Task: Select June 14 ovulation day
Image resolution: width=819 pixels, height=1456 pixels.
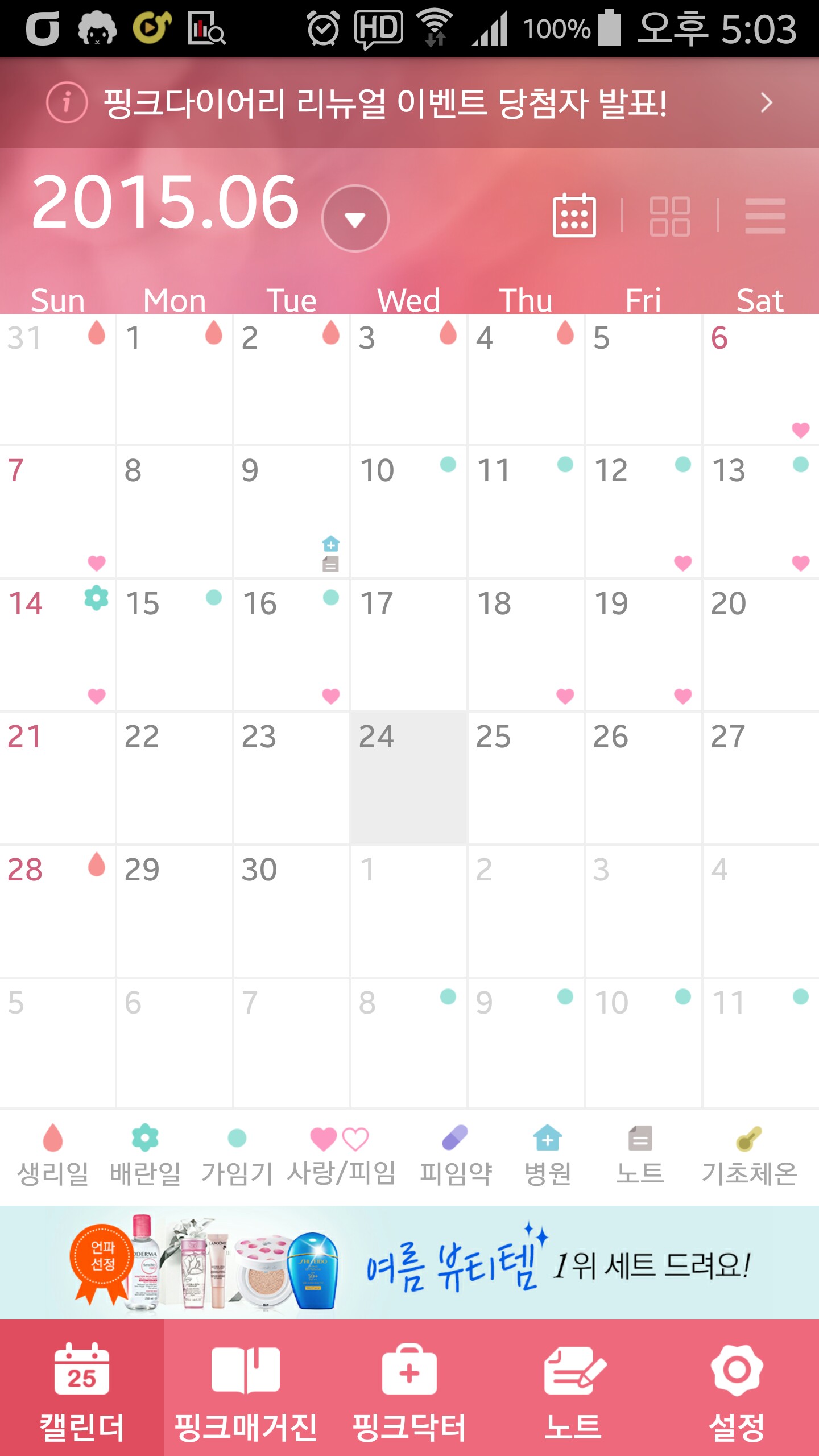Action: click(x=57, y=645)
